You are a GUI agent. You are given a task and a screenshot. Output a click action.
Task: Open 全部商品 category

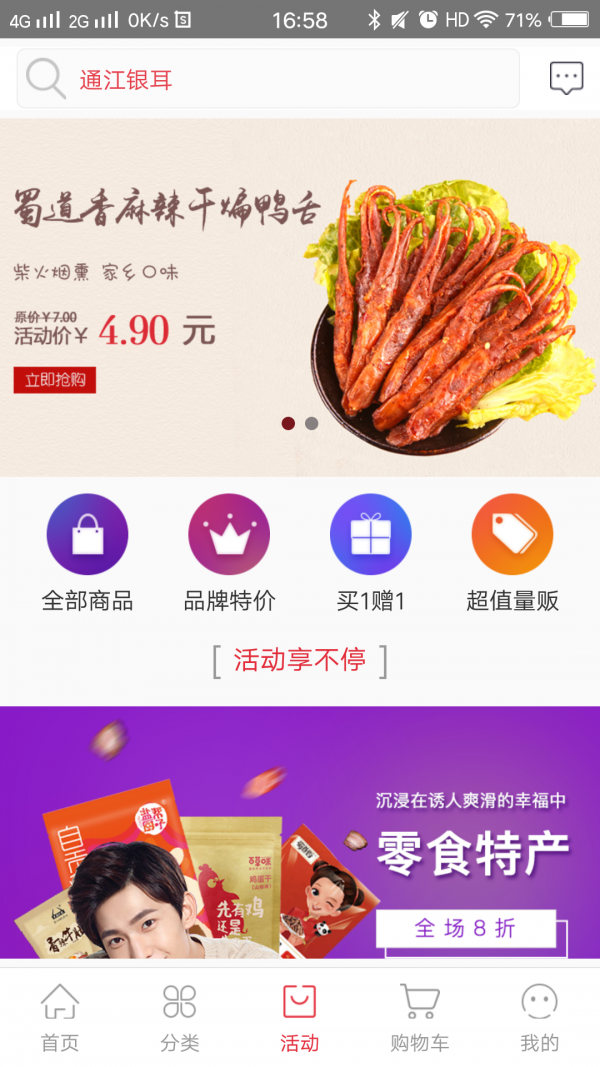87,554
